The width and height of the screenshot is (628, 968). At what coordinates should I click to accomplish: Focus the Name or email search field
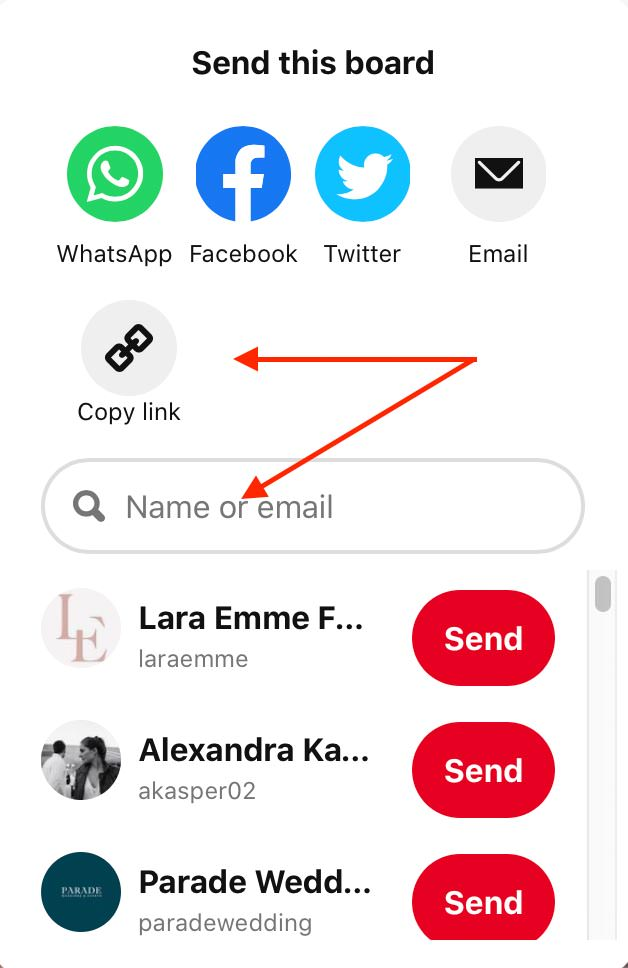pyautogui.click(x=330, y=507)
